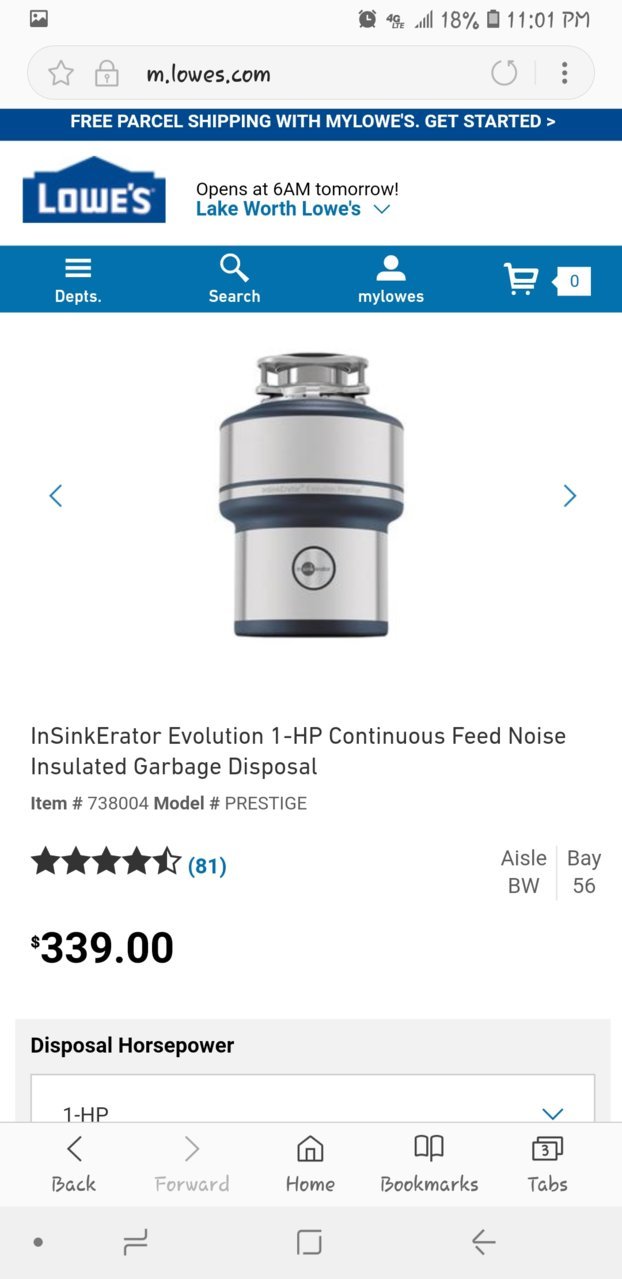Bookmark this page with the star icon

pyautogui.click(x=61, y=73)
